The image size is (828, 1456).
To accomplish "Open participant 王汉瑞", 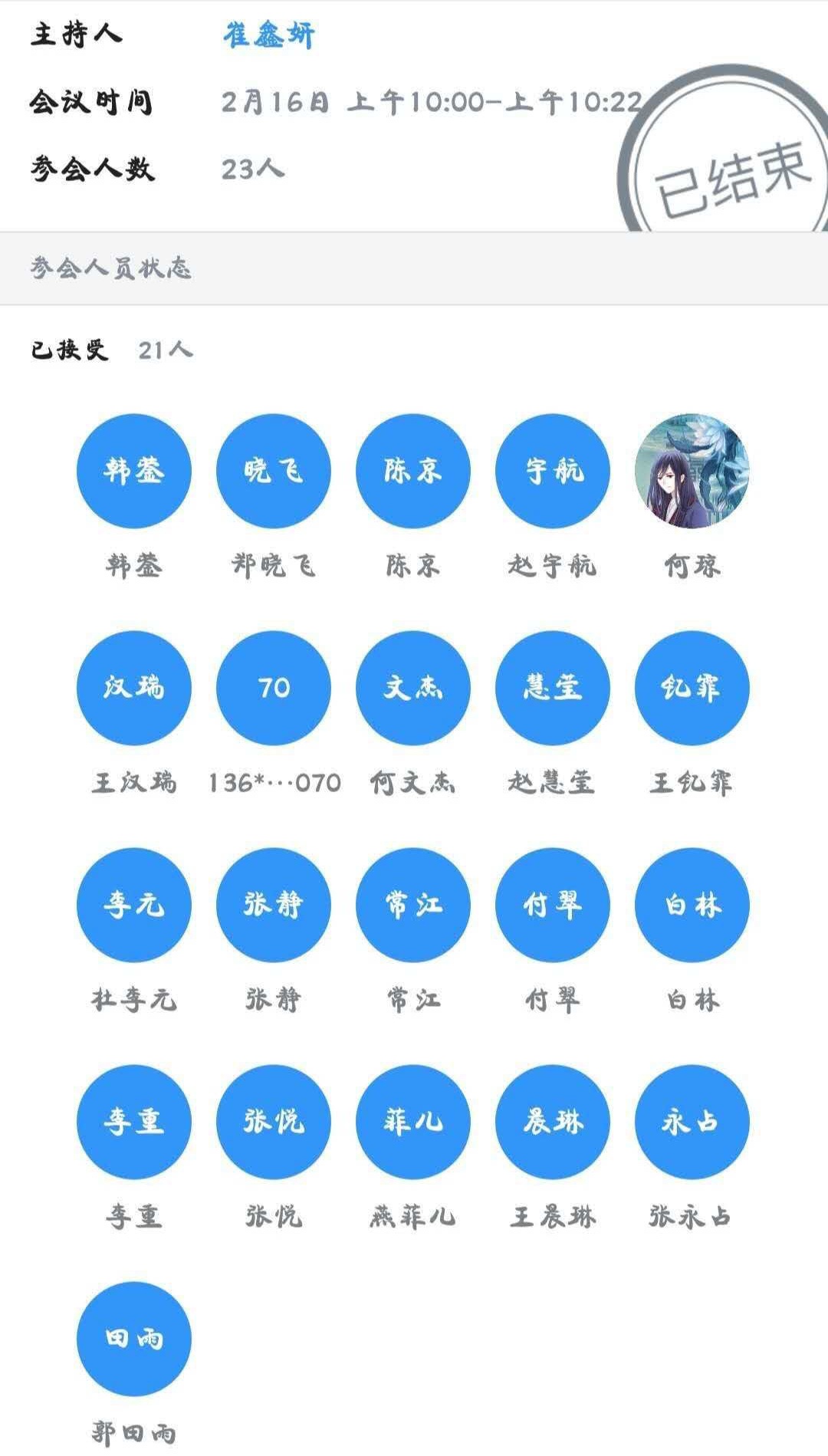I will tap(133, 688).
